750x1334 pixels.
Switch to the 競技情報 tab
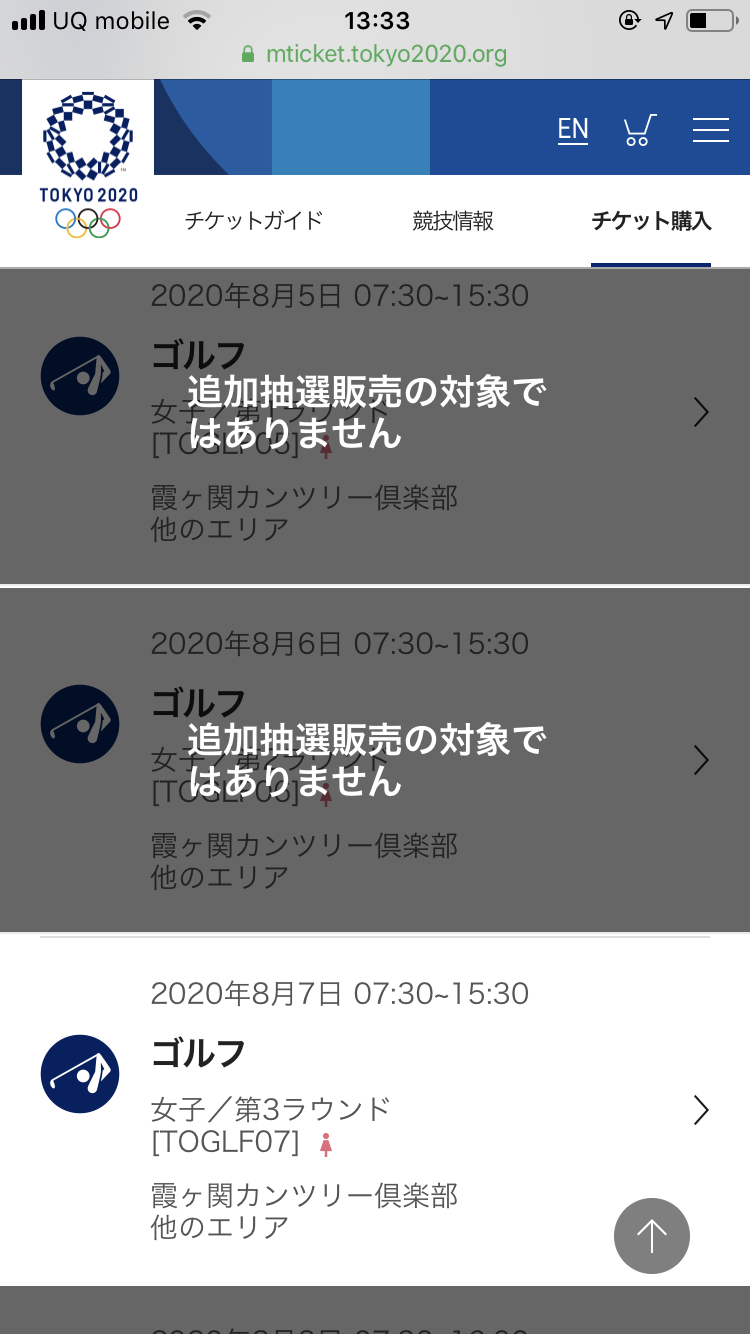tap(453, 221)
